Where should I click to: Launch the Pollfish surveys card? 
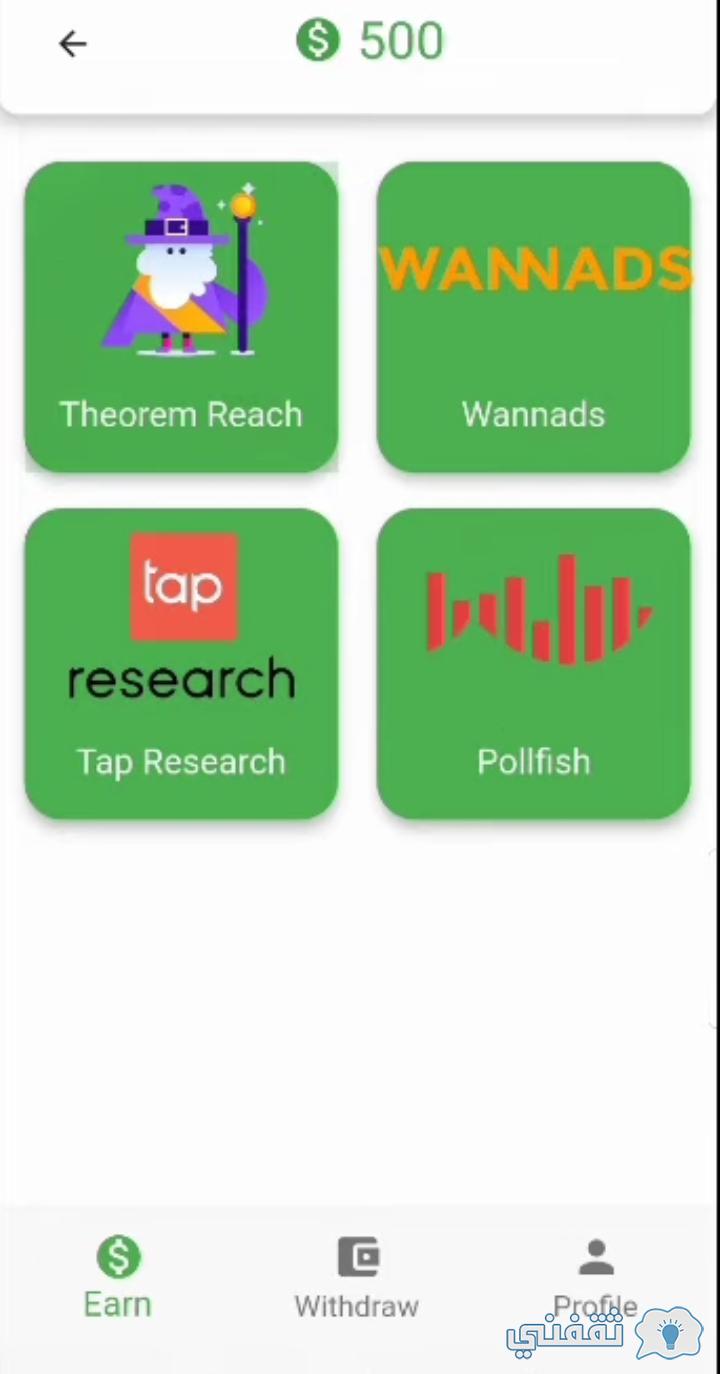tap(534, 663)
